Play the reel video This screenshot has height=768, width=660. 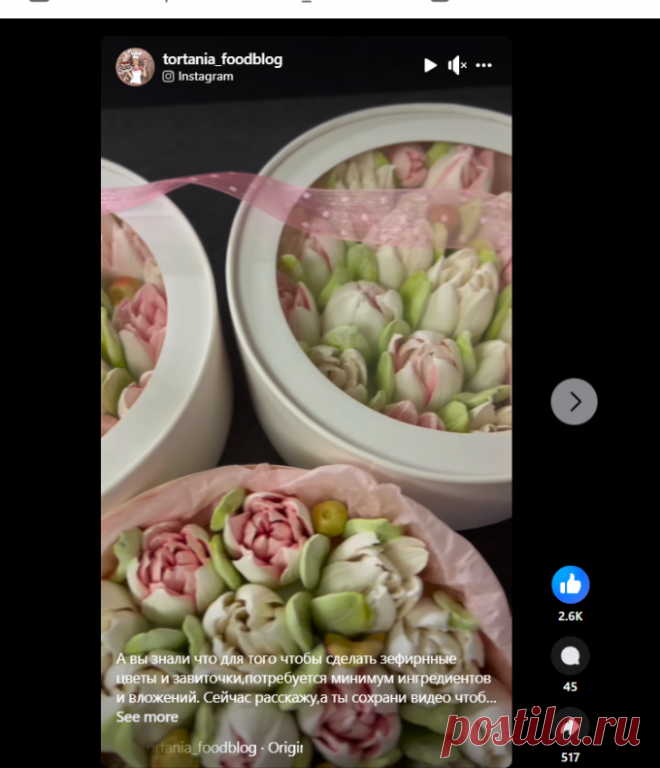(430, 65)
